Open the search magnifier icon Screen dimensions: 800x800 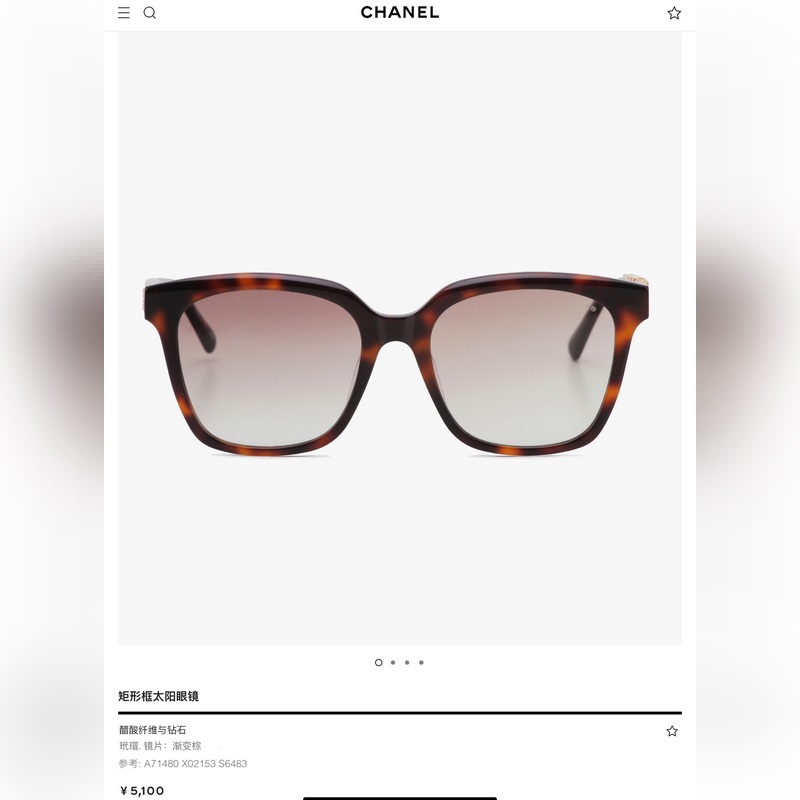pos(150,13)
